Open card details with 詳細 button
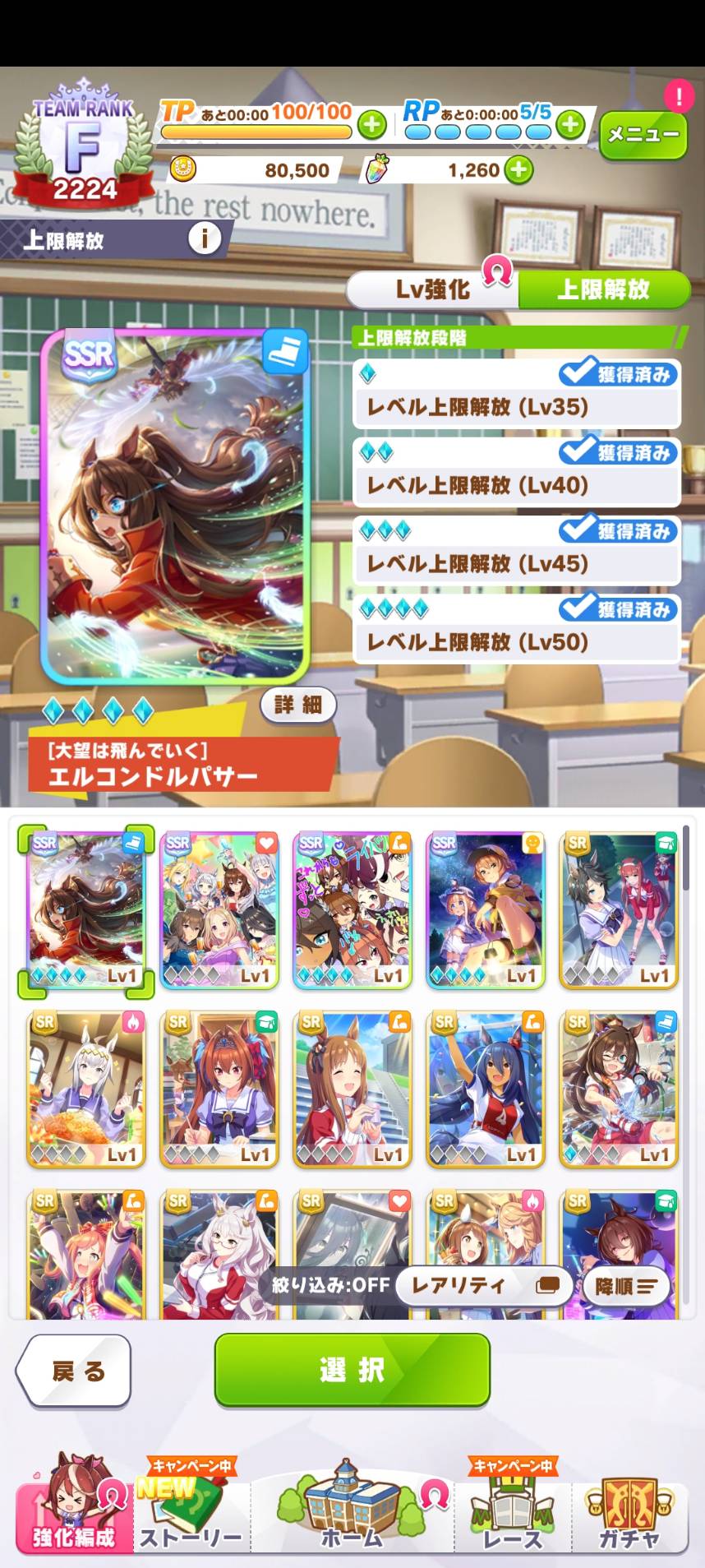The width and height of the screenshot is (705, 1568). tap(298, 705)
